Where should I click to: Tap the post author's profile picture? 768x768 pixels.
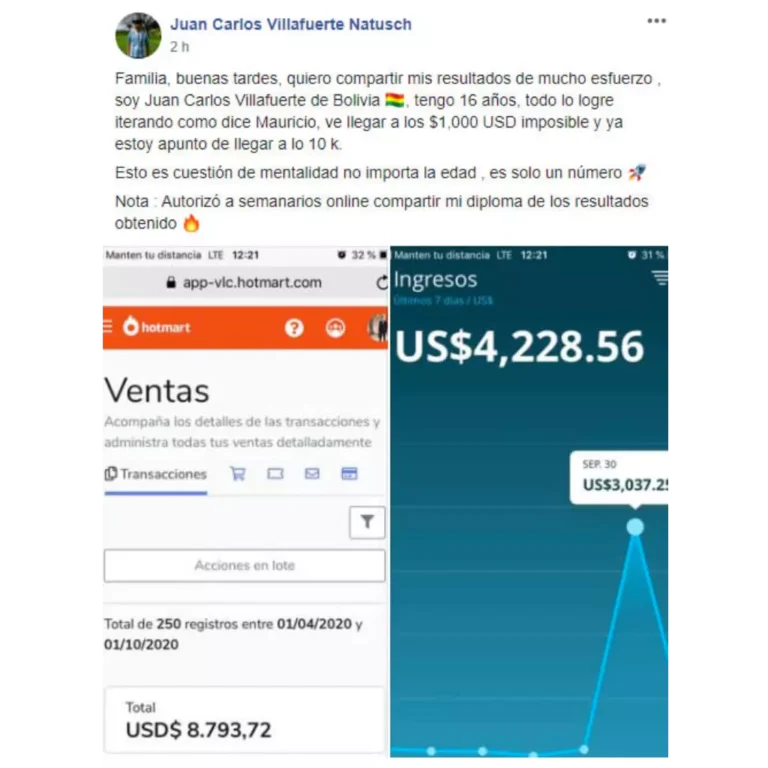coord(138,36)
